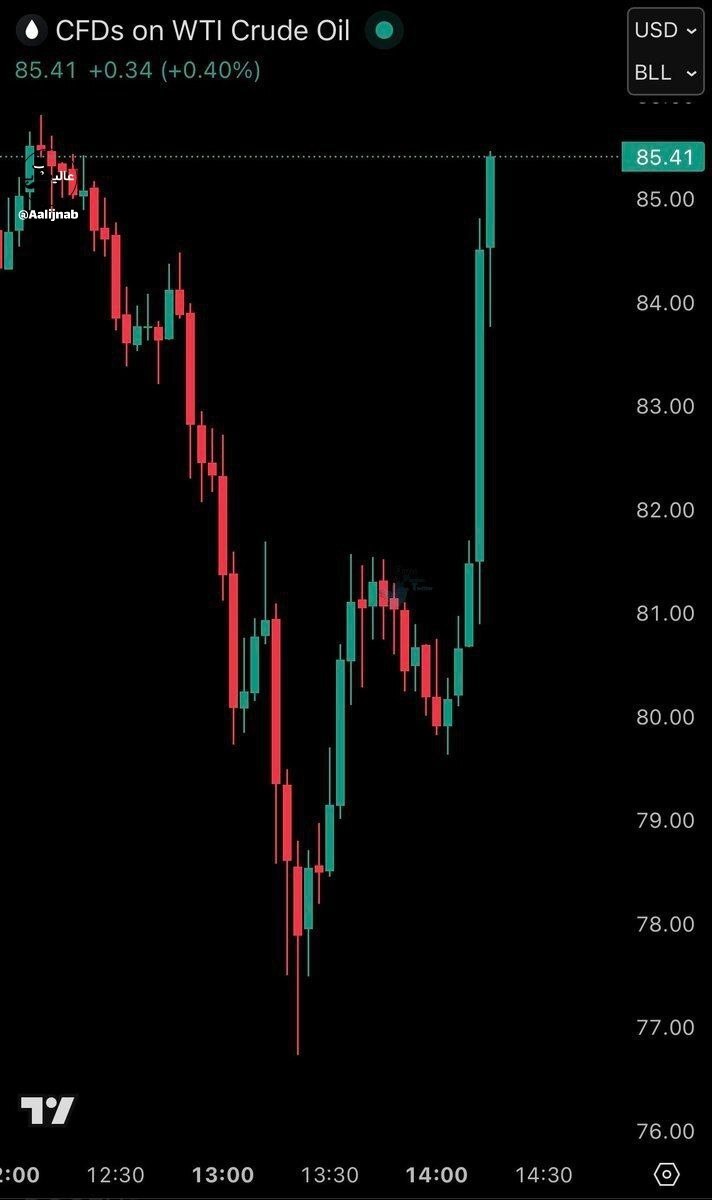Expand the BLL unit dropdown
This screenshot has height=1200, width=712.
(x=665, y=73)
